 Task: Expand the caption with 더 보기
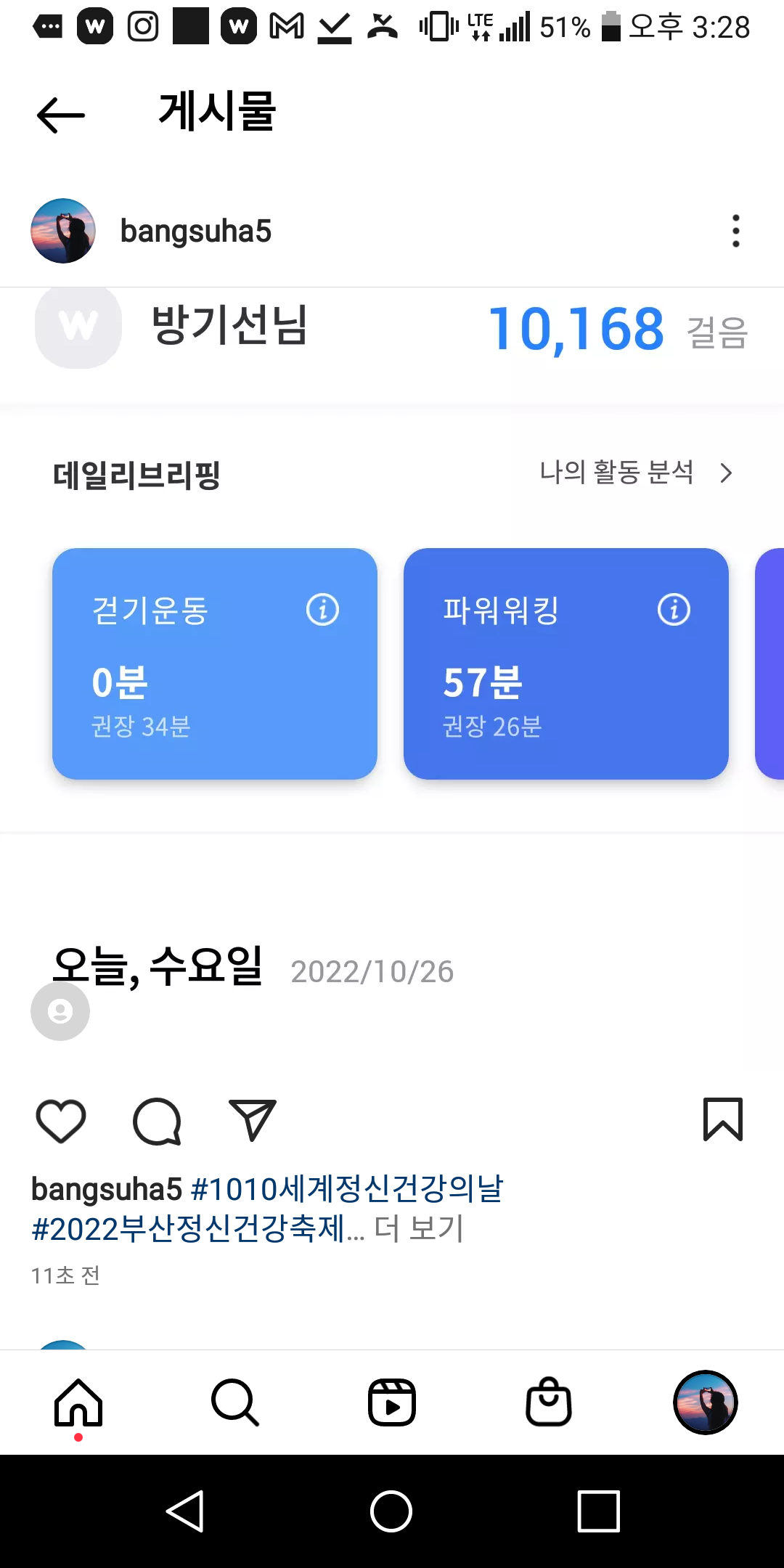[419, 1229]
